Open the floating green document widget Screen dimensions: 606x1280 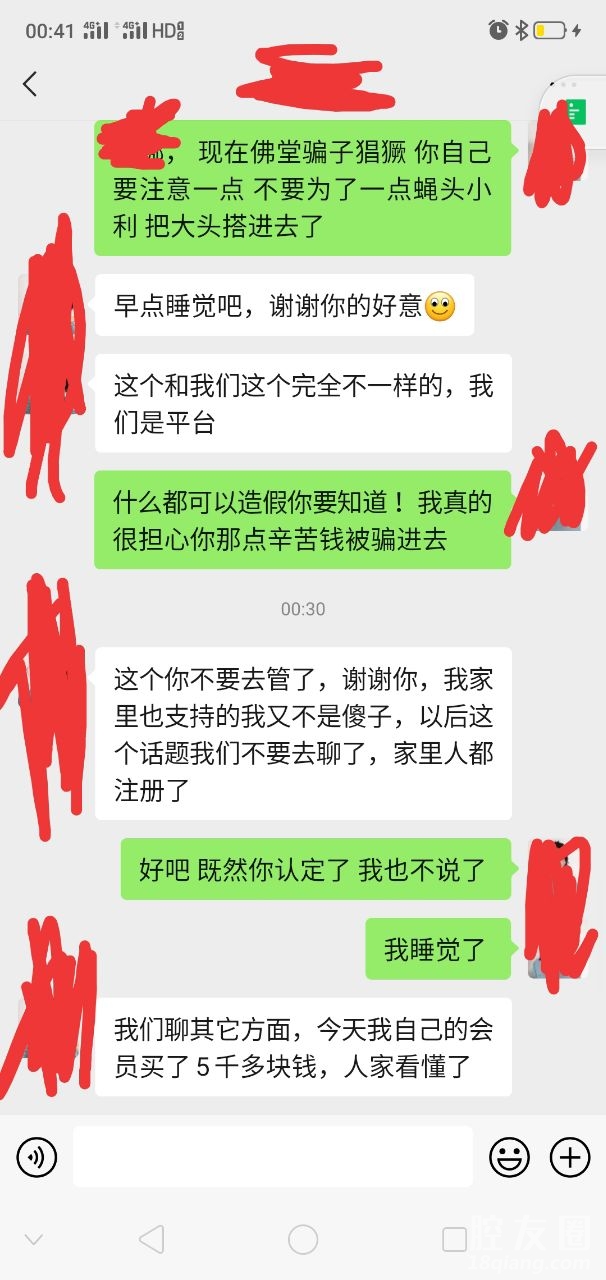coord(576,111)
